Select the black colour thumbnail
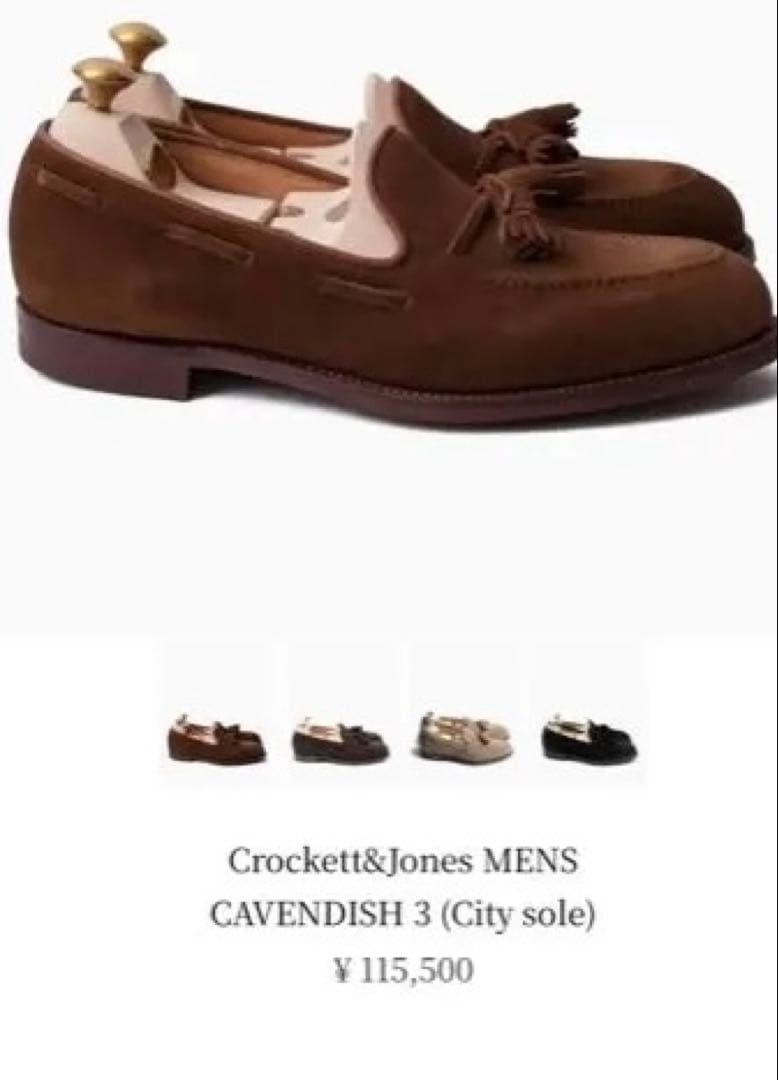Screen dimensions: 778x1080 click(x=590, y=739)
